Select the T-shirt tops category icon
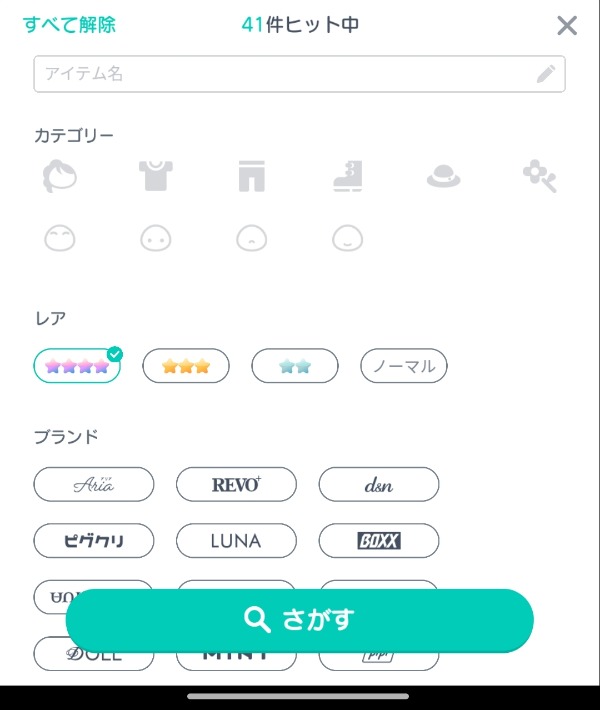600x710 pixels. 156,177
